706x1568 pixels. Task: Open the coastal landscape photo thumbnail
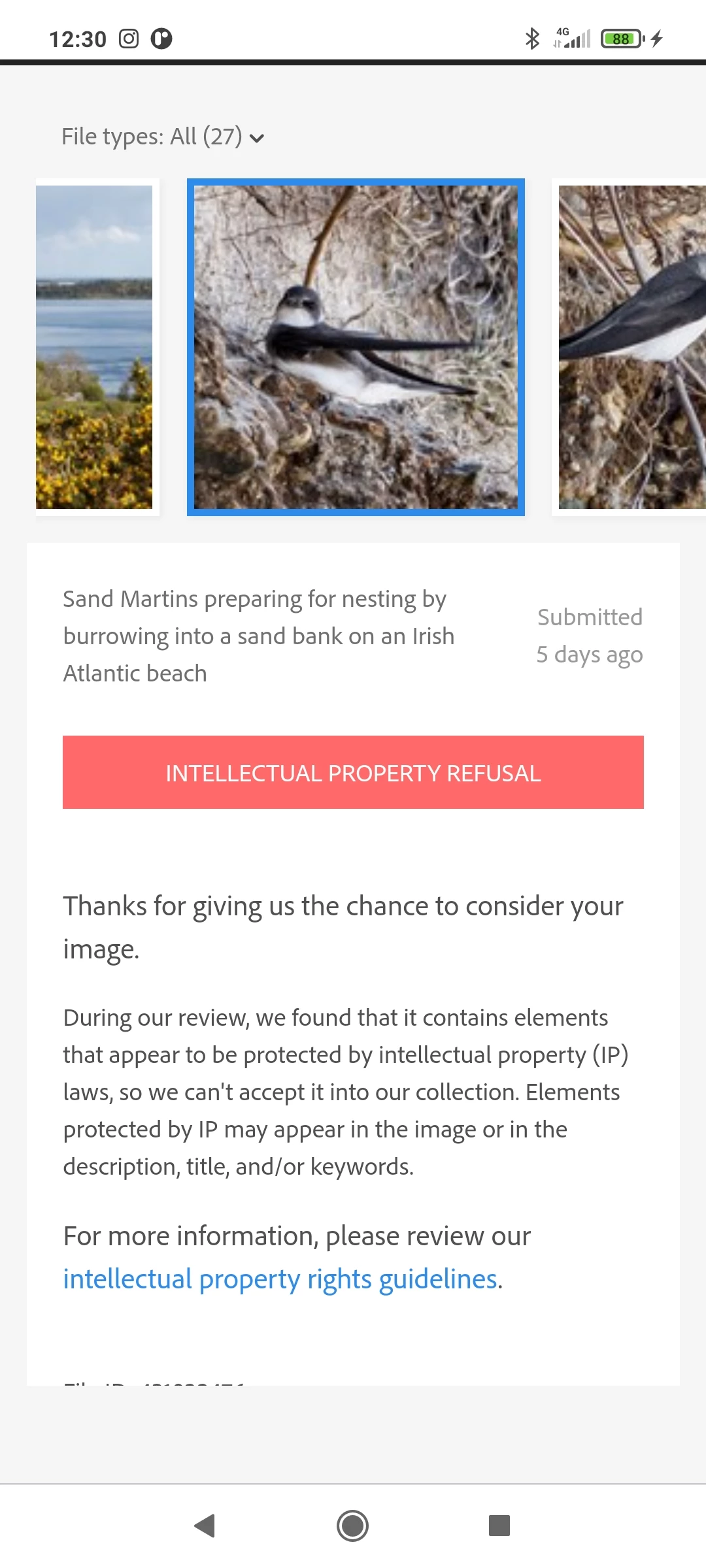(x=94, y=347)
